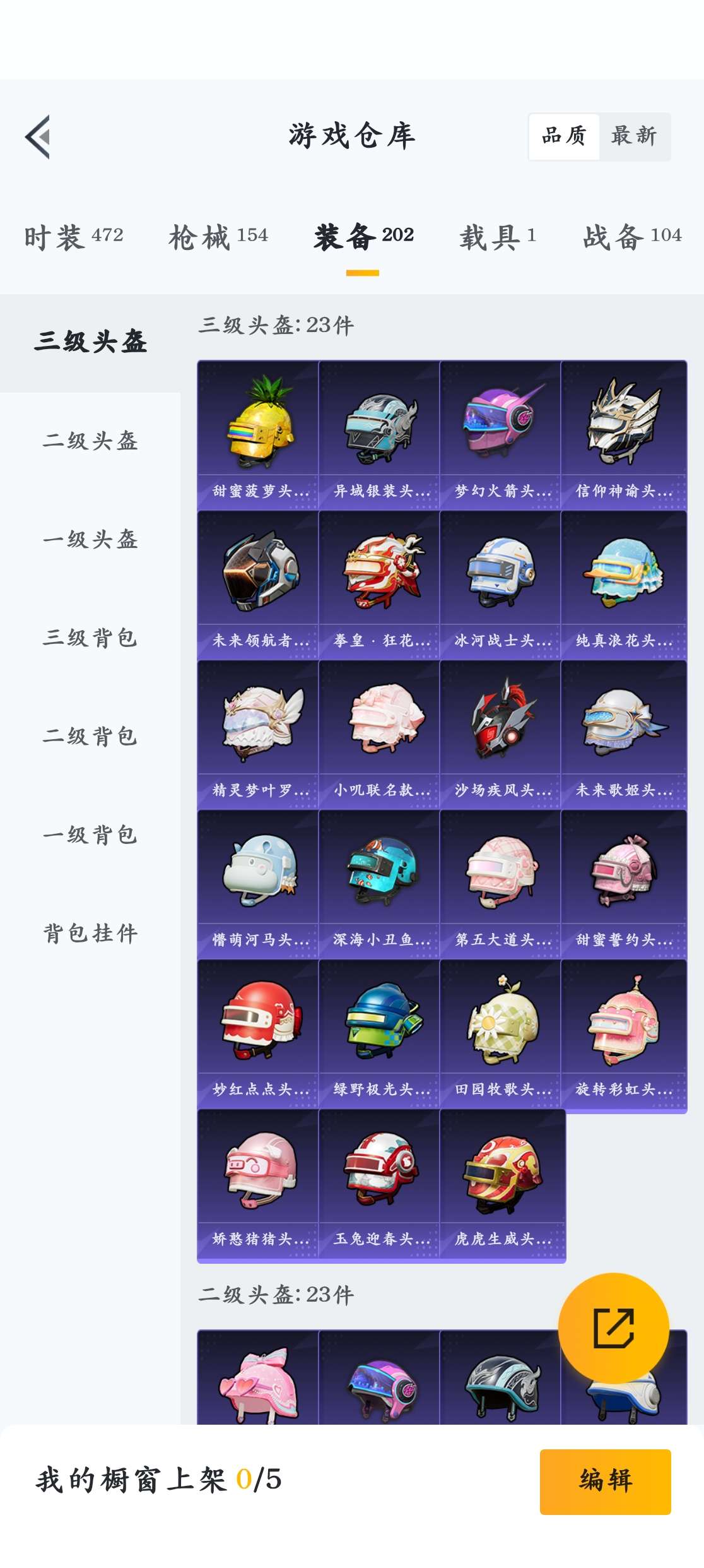Go back using the arrow
This screenshot has width=704, height=1568.
pos(38,137)
